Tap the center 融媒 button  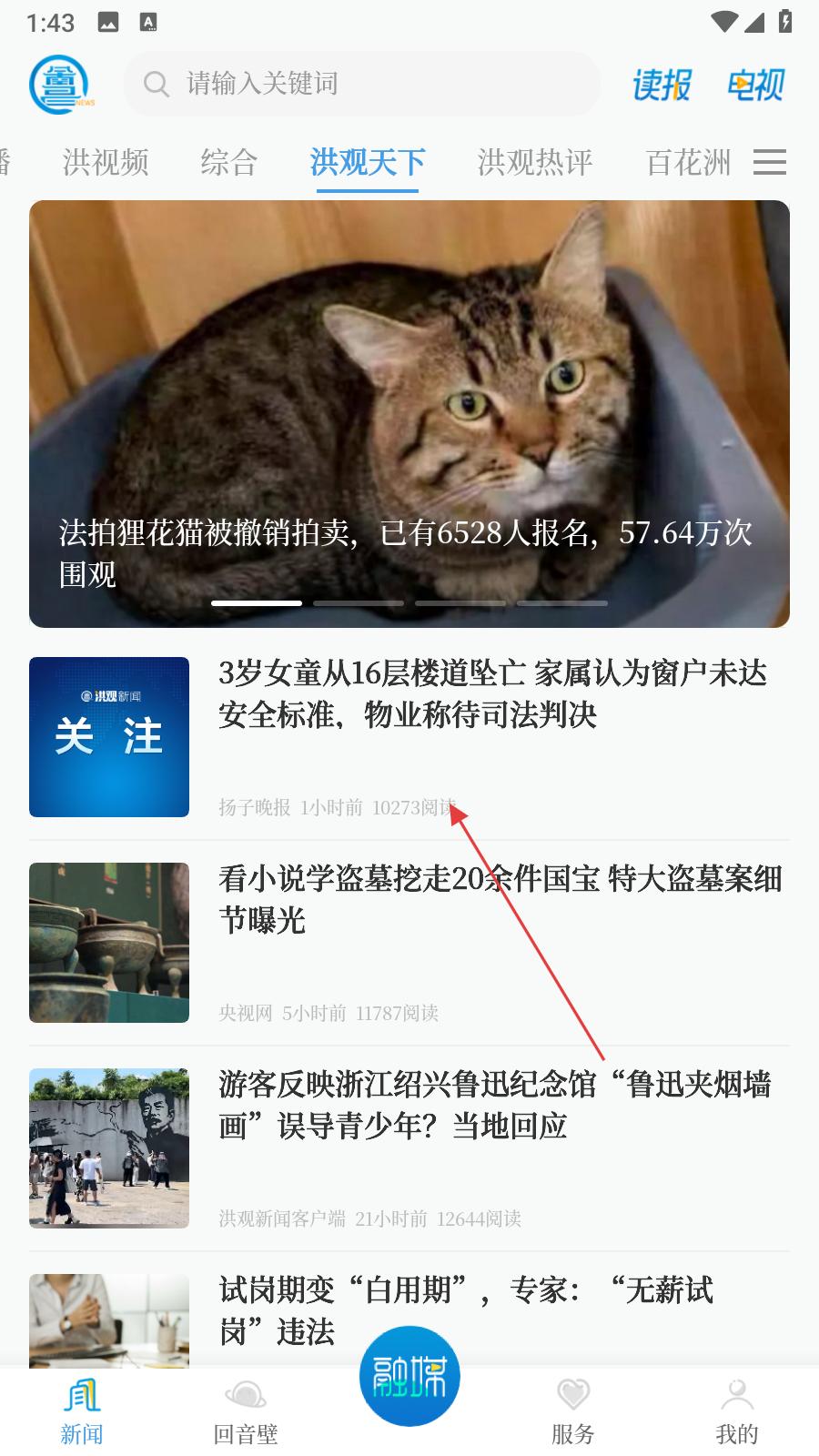click(409, 1376)
